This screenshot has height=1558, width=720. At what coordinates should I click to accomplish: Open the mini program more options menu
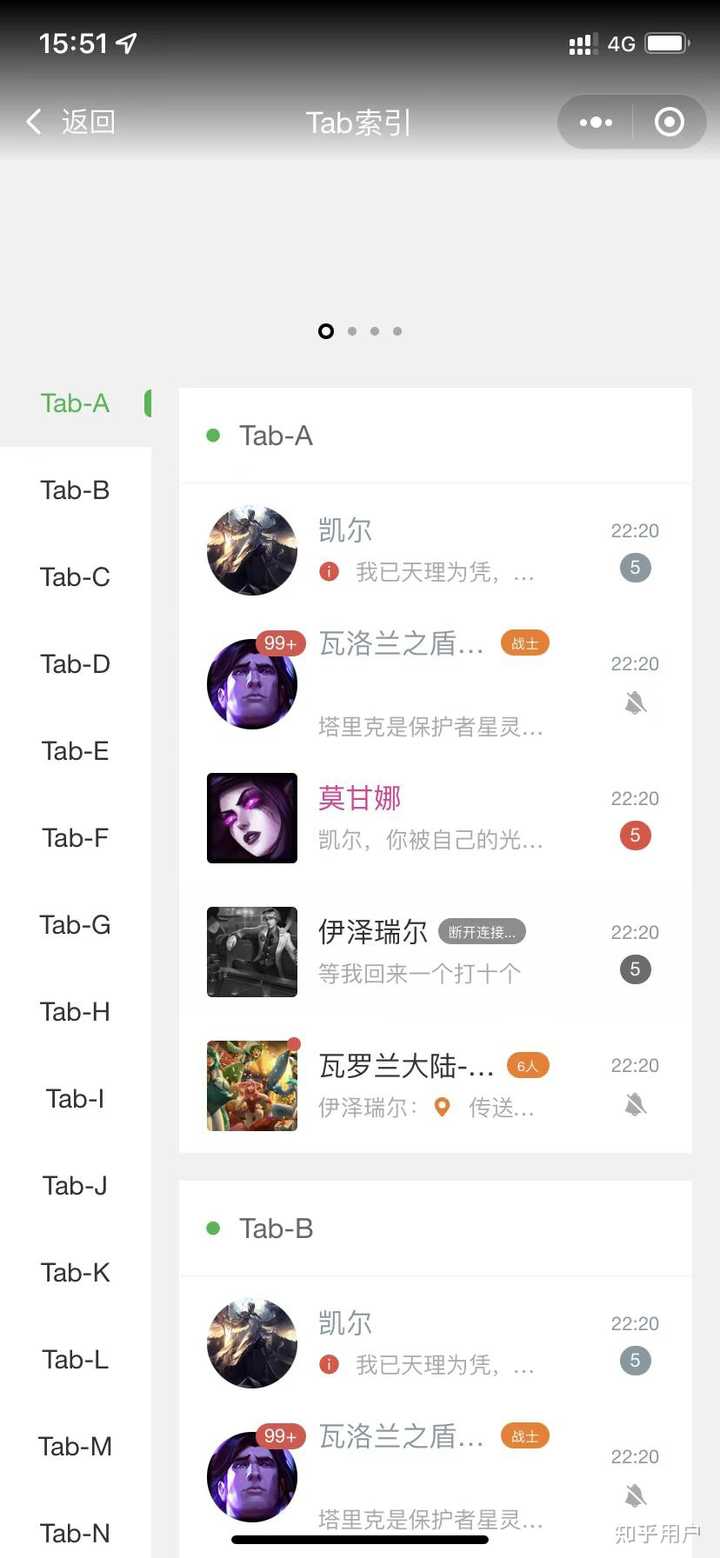596,122
